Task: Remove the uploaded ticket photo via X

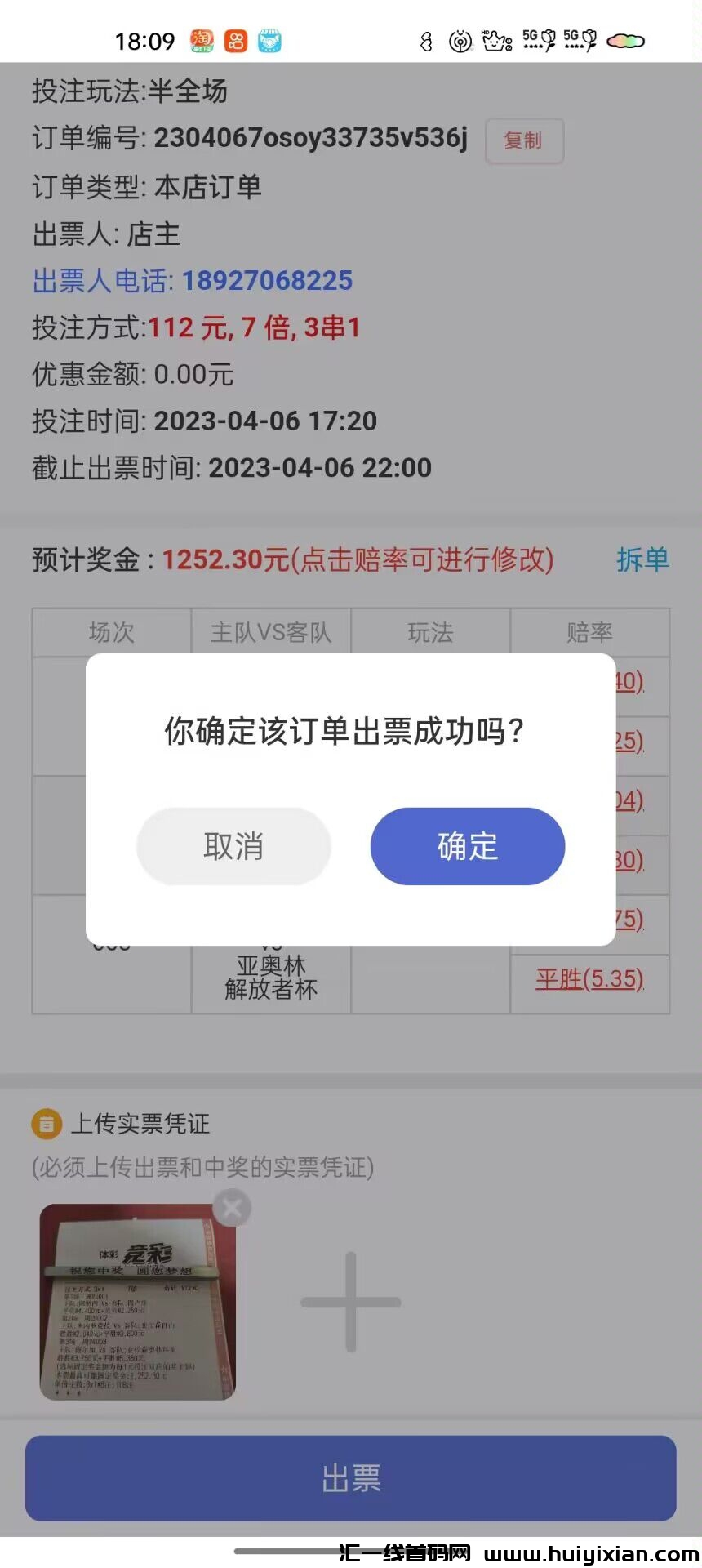Action: [233, 1207]
